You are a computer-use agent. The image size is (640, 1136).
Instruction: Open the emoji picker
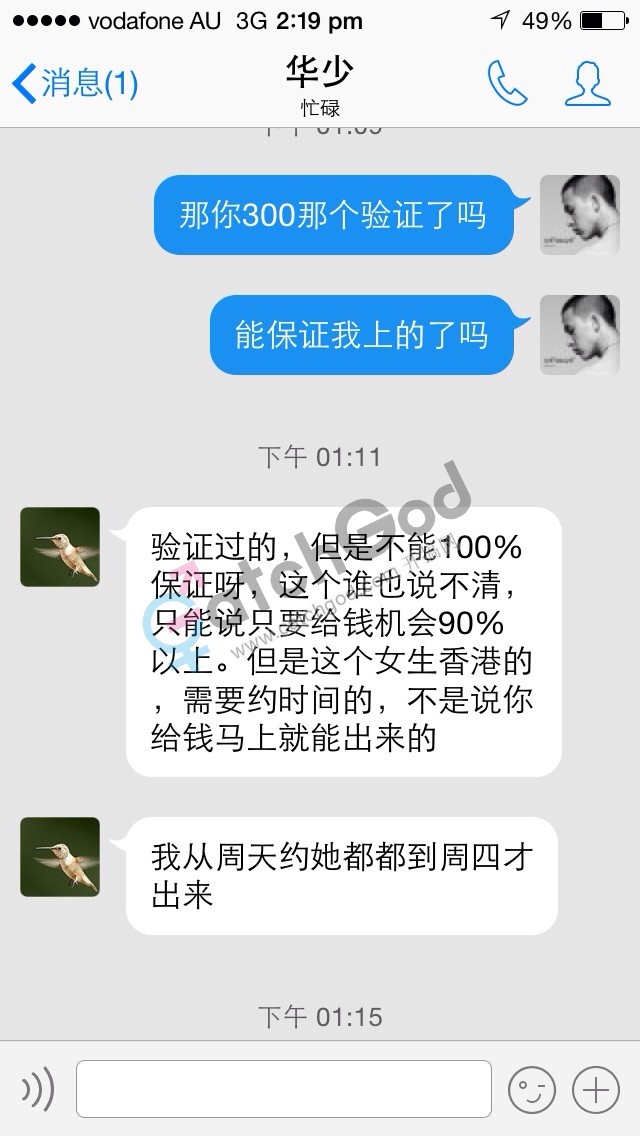coord(531,1089)
